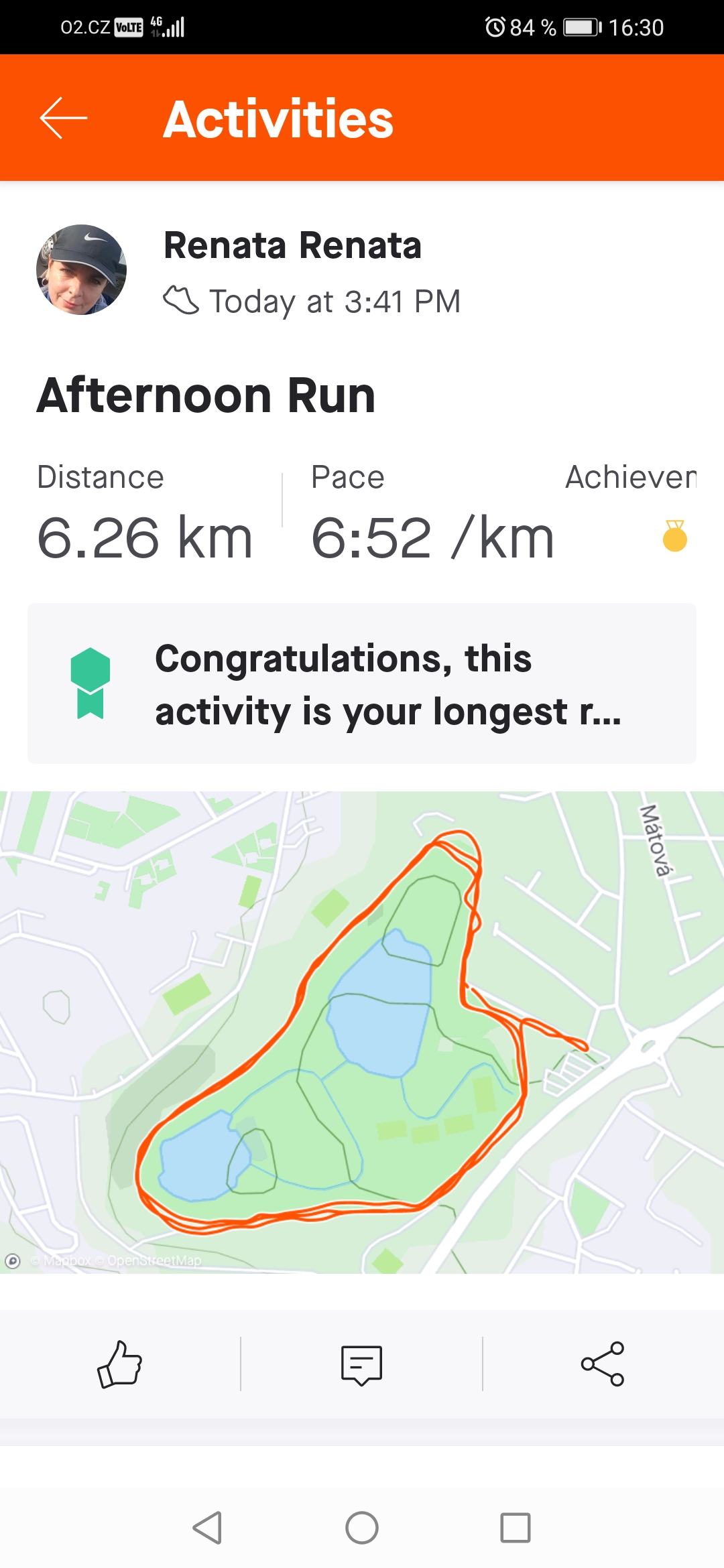Open the comments icon
724x1568 pixels.
pyautogui.click(x=361, y=1365)
